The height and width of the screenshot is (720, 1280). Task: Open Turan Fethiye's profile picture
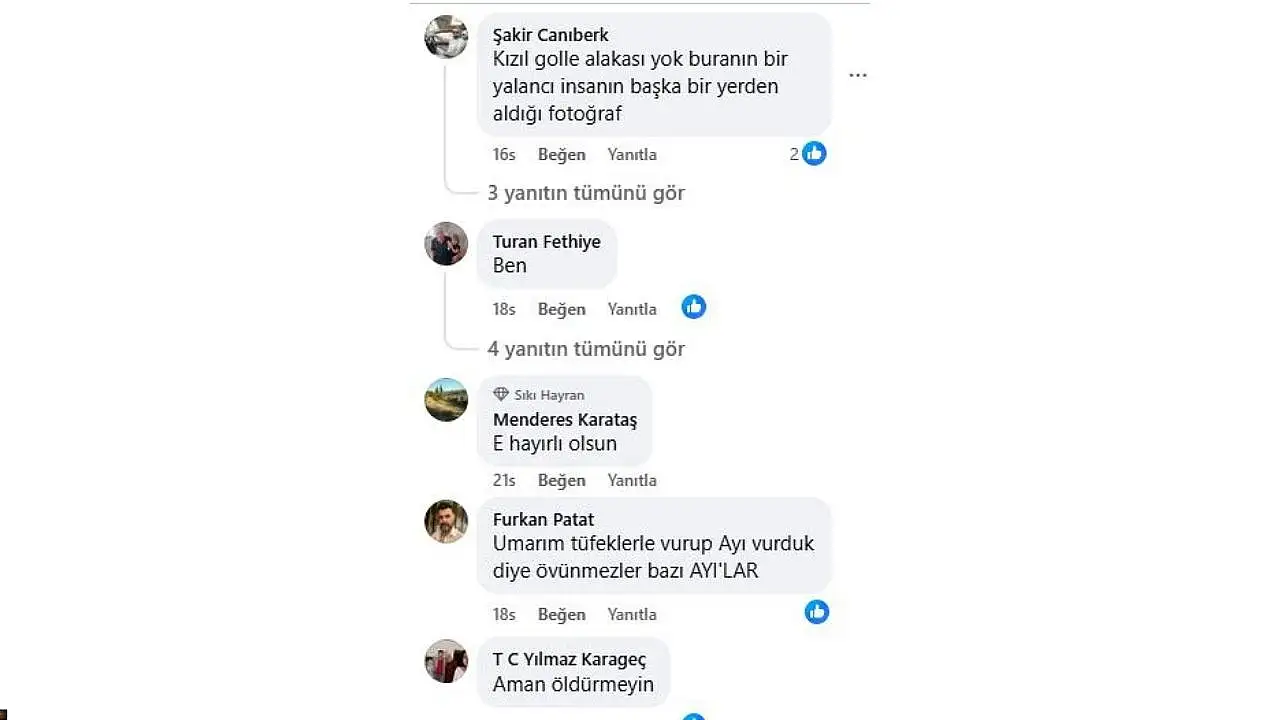pyautogui.click(x=446, y=244)
